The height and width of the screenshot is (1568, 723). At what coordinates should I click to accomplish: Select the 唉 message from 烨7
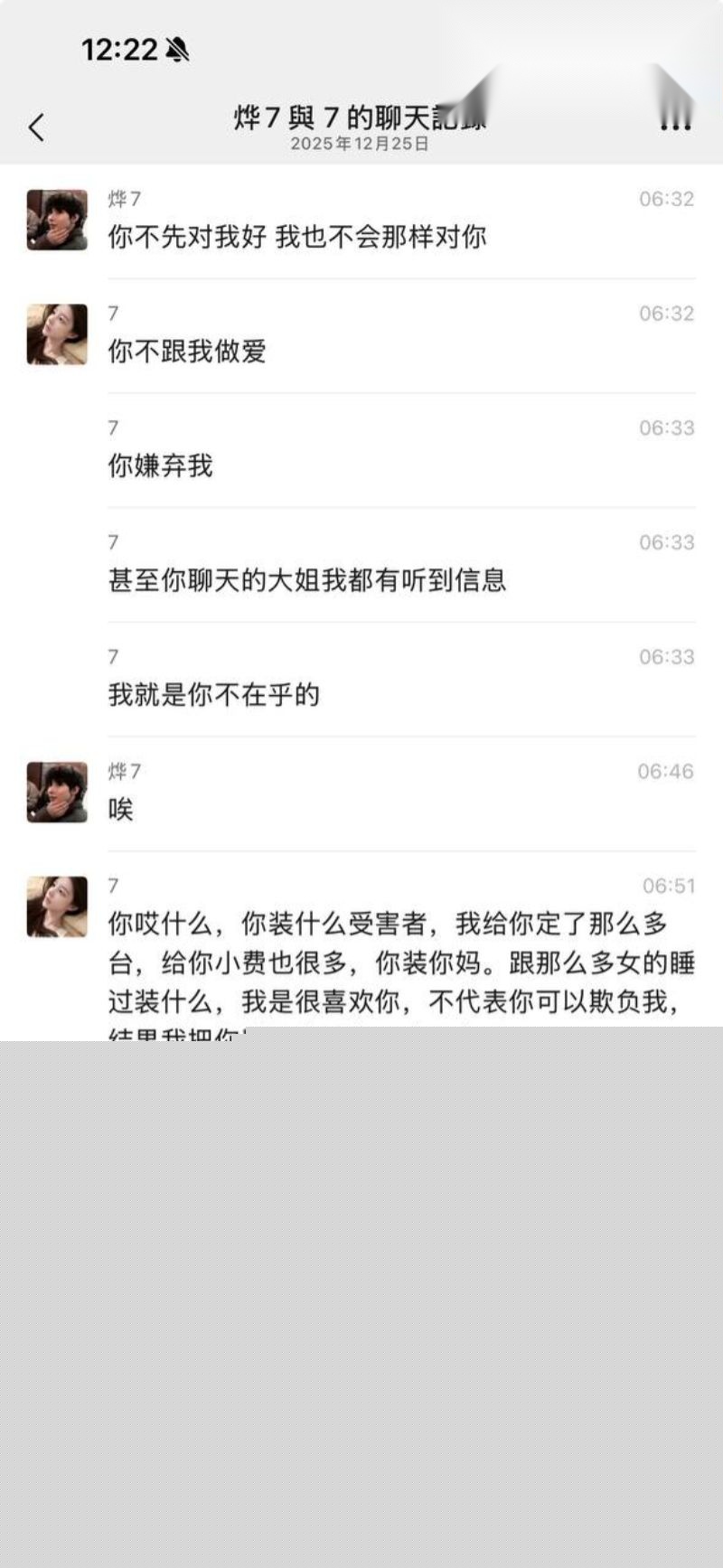tap(121, 810)
